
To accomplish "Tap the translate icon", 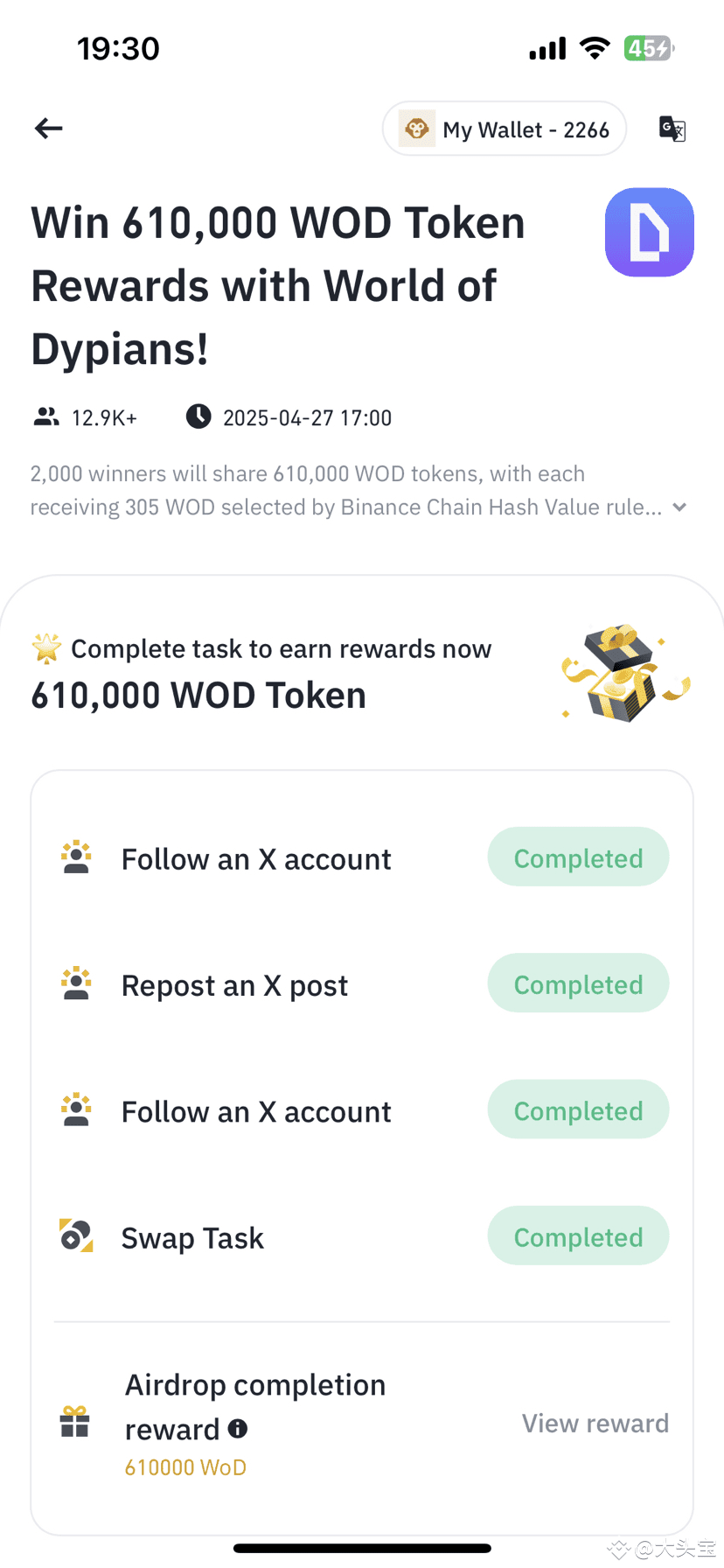I will (672, 129).
